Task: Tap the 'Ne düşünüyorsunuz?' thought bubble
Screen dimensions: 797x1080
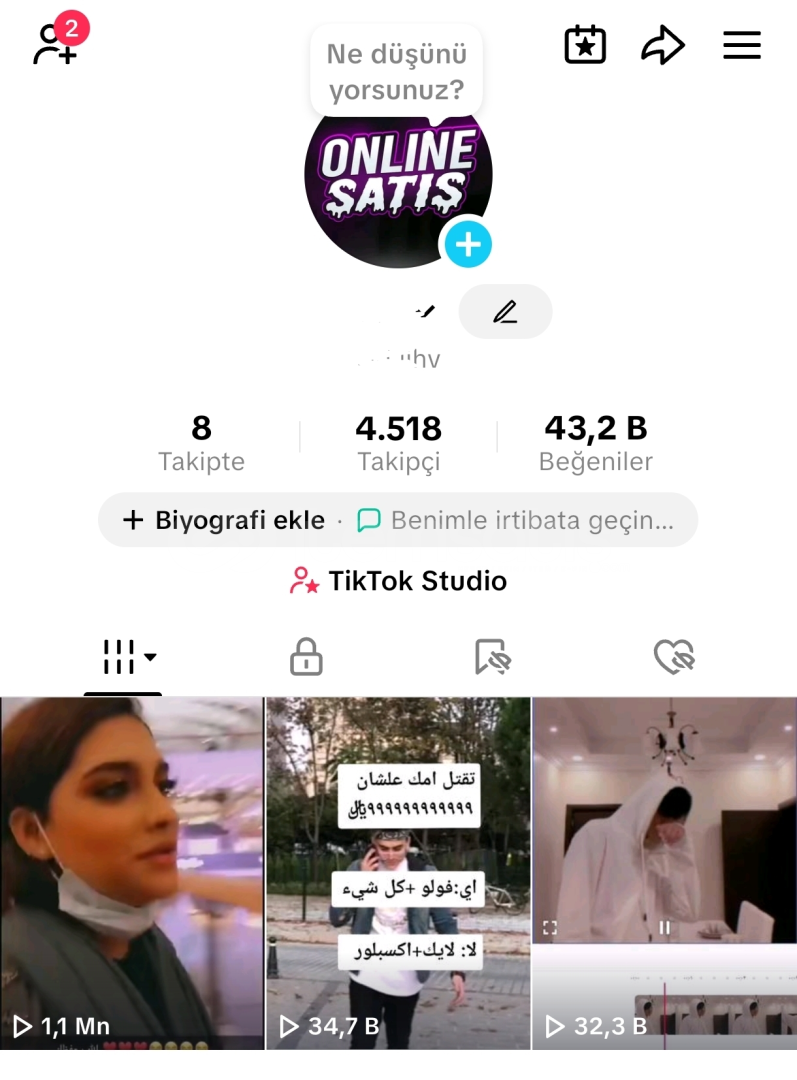Action: pyautogui.click(x=396, y=71)
